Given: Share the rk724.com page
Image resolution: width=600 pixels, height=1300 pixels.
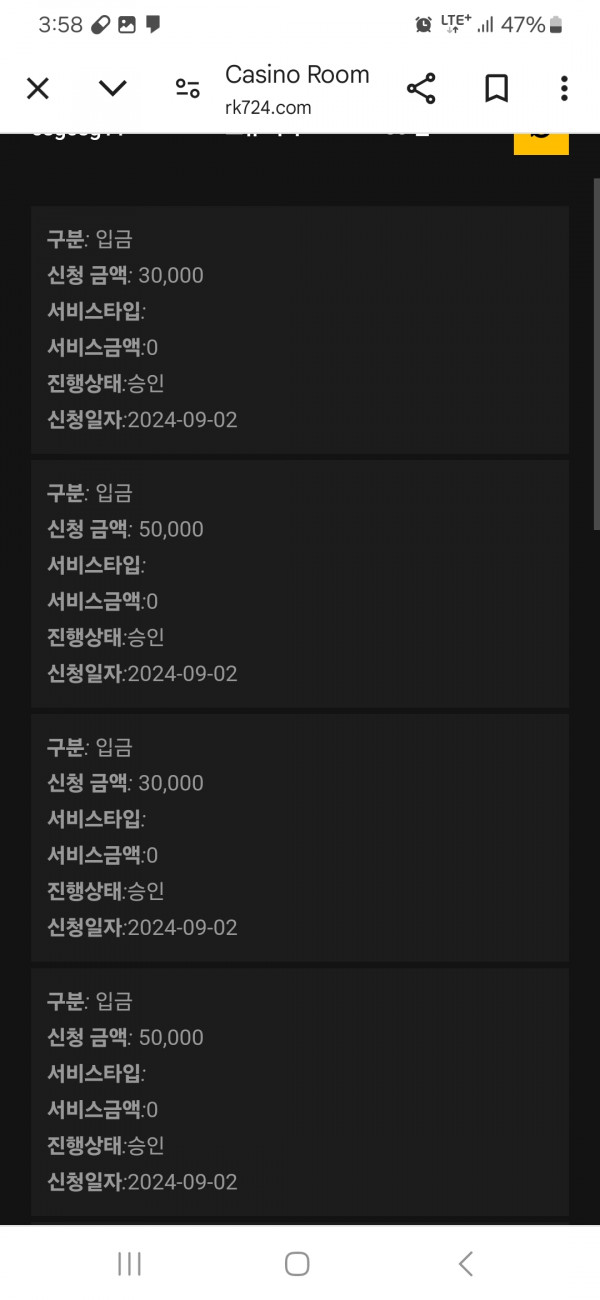Looking at the screenshot, I should coord(421,89).
